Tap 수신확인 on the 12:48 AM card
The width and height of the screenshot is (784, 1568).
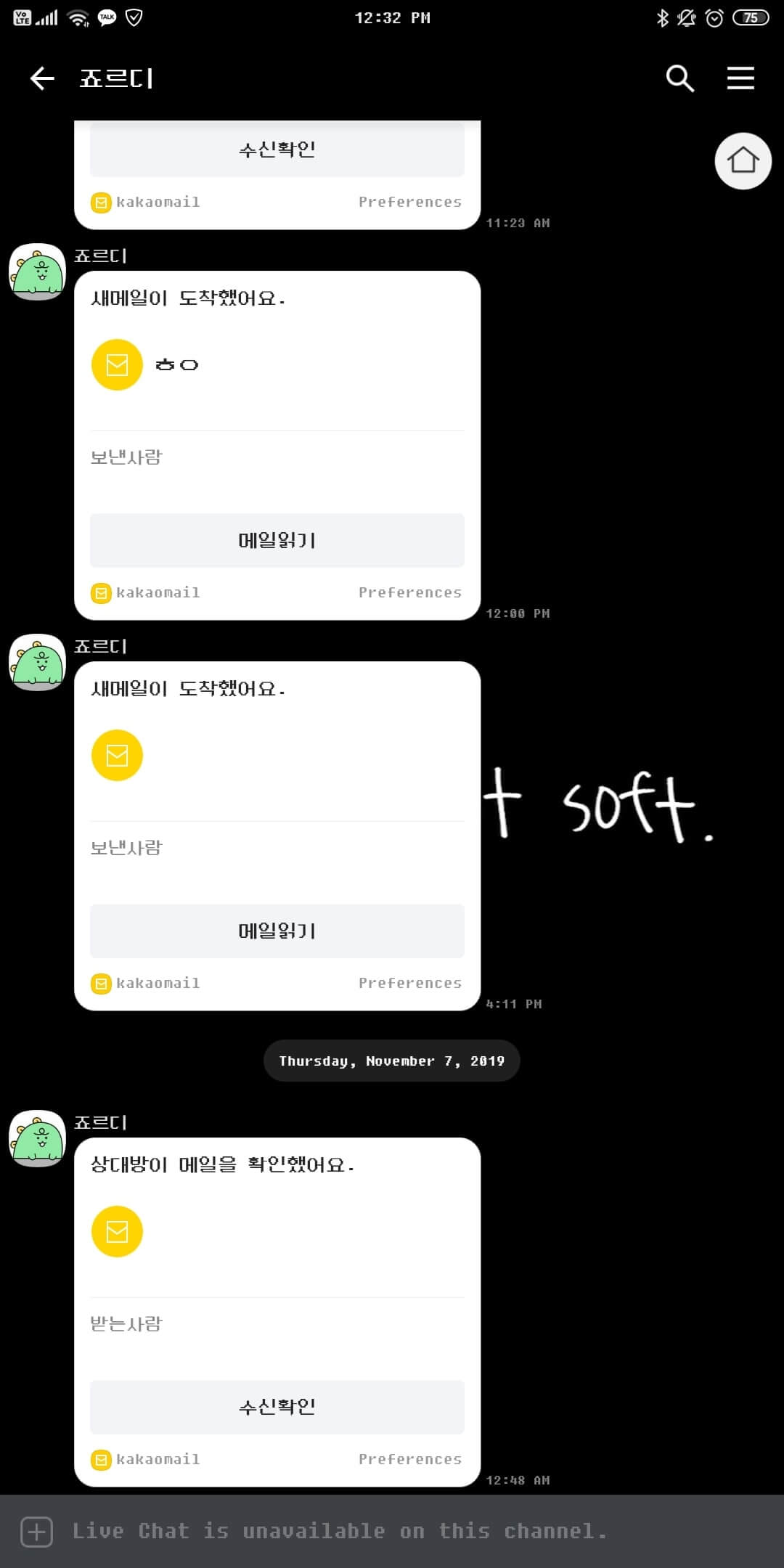[277, 1407]
